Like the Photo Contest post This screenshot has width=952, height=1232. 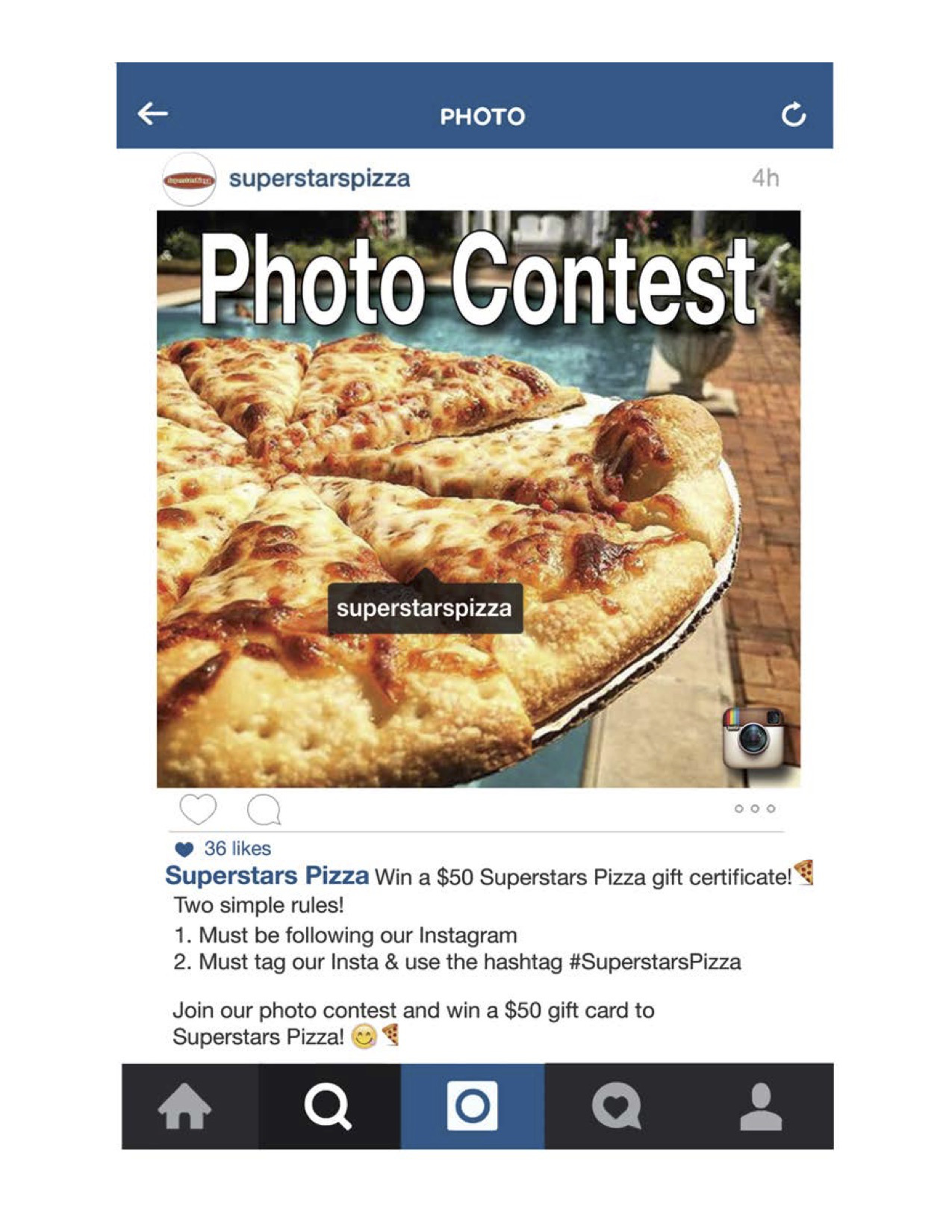[198, 809]
